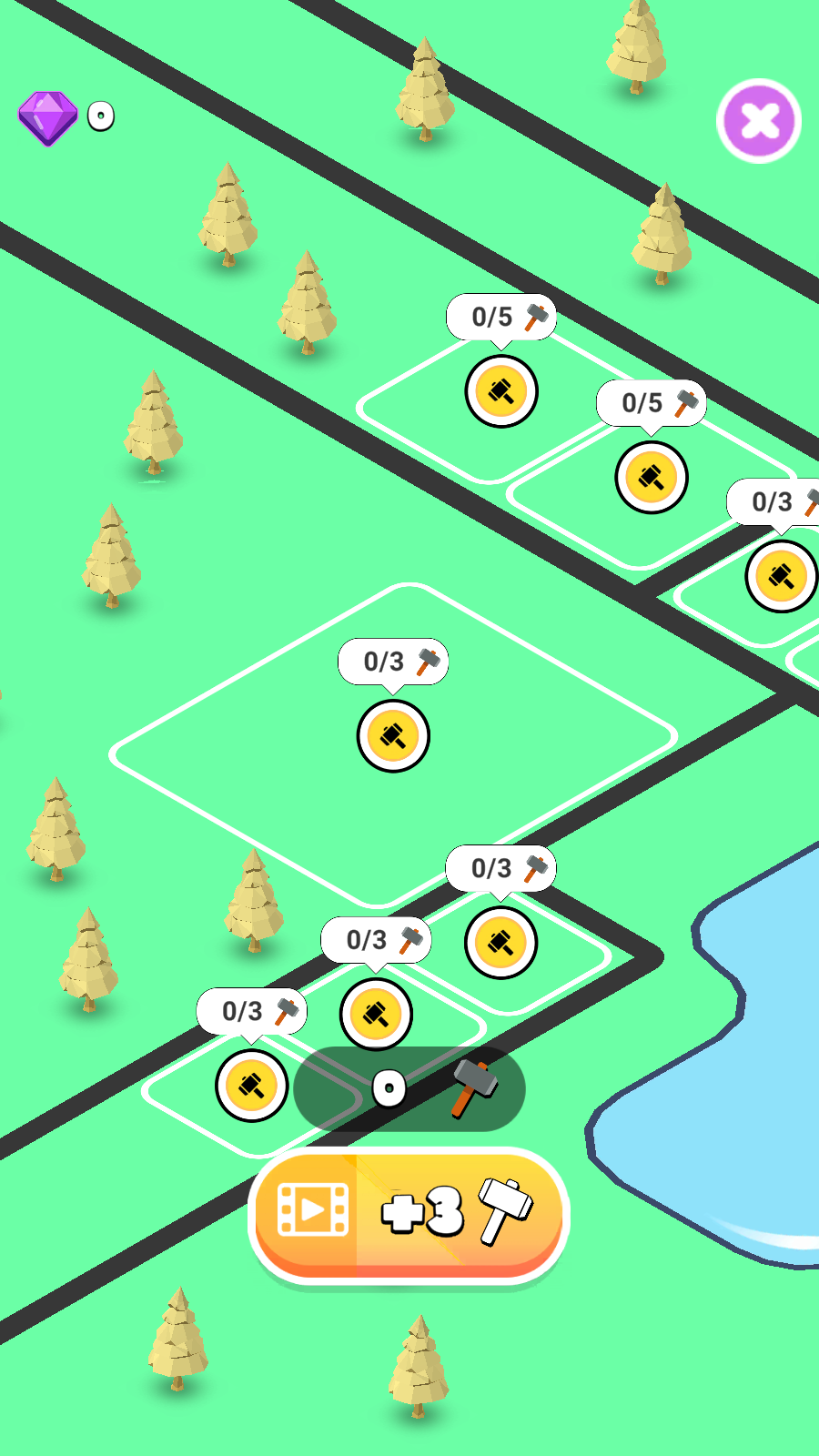Tap the hammer button on the large center plot
The image size is (819, 1456).
click(393, 736)
